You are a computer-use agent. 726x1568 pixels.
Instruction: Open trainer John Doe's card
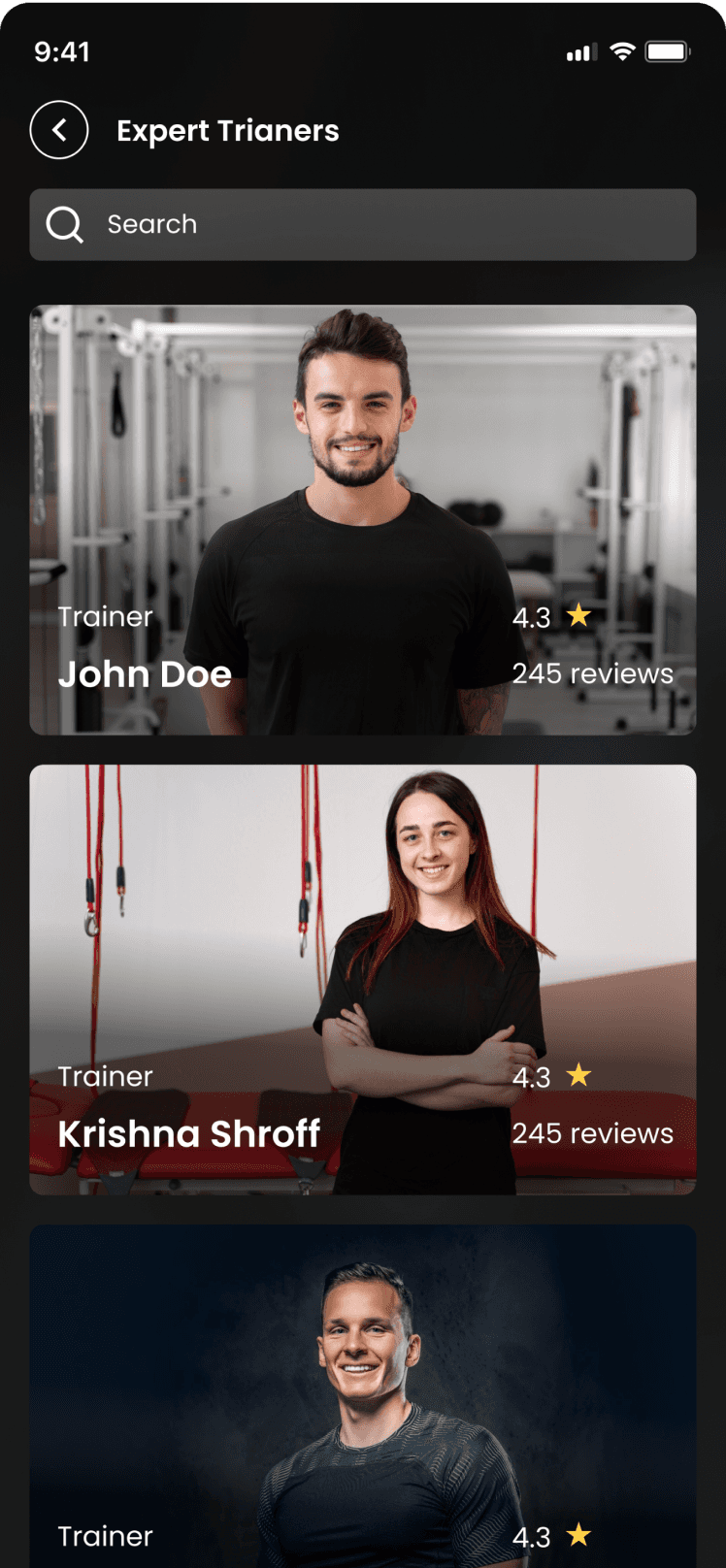click(x=363, y=520)
